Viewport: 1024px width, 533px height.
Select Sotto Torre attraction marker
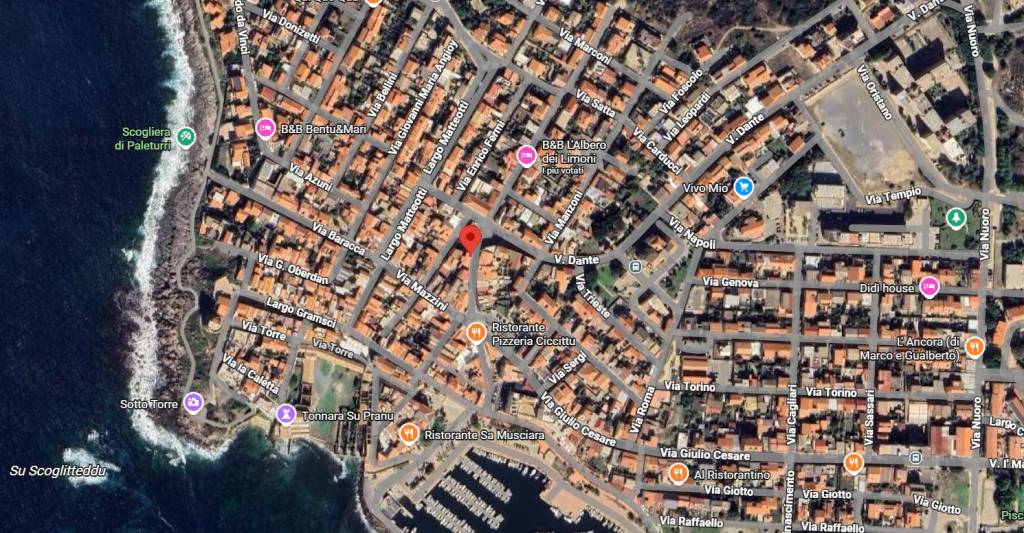click(x=194, y=403)
